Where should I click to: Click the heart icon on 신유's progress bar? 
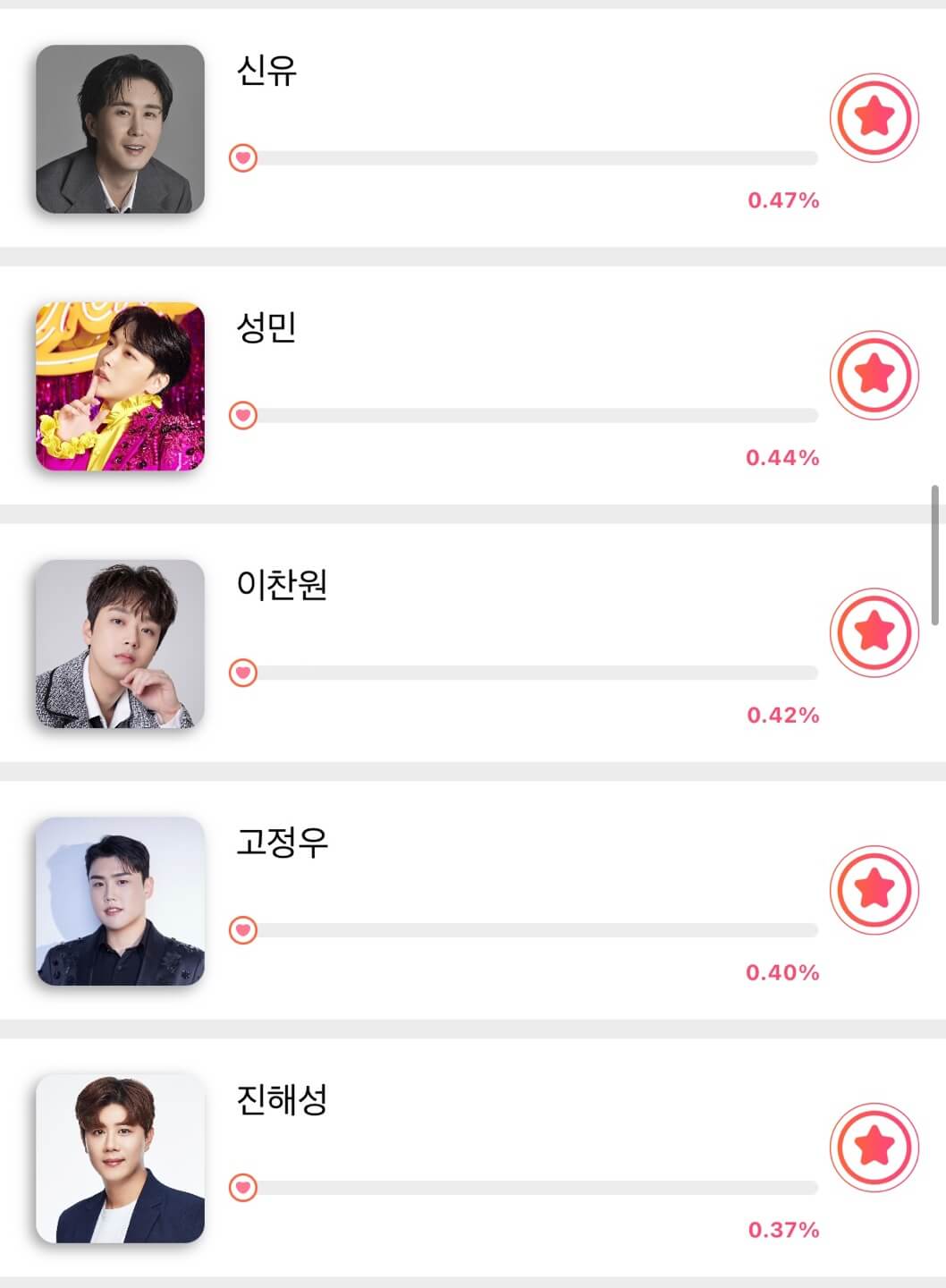[x=244, y=157]
